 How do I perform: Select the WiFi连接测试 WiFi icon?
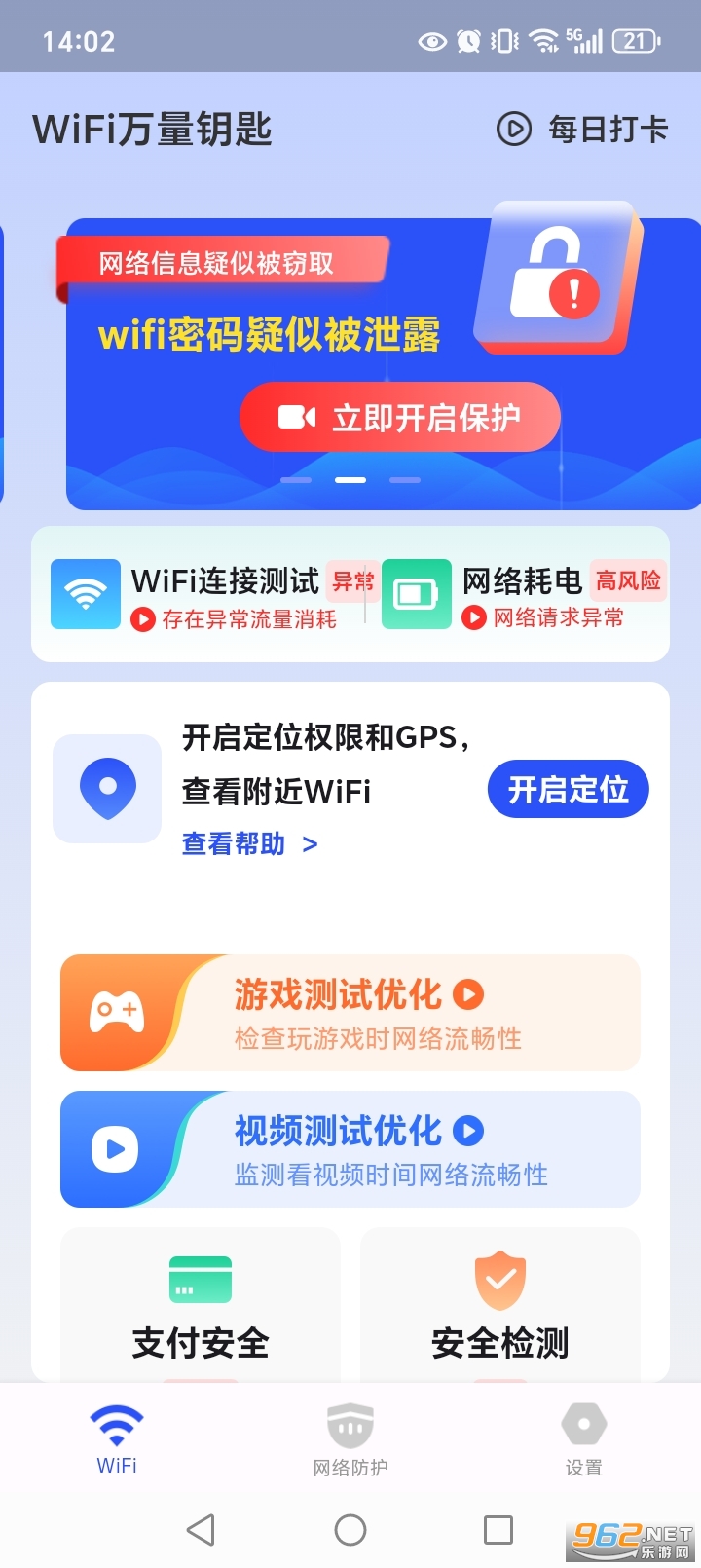tap(85, 593)
